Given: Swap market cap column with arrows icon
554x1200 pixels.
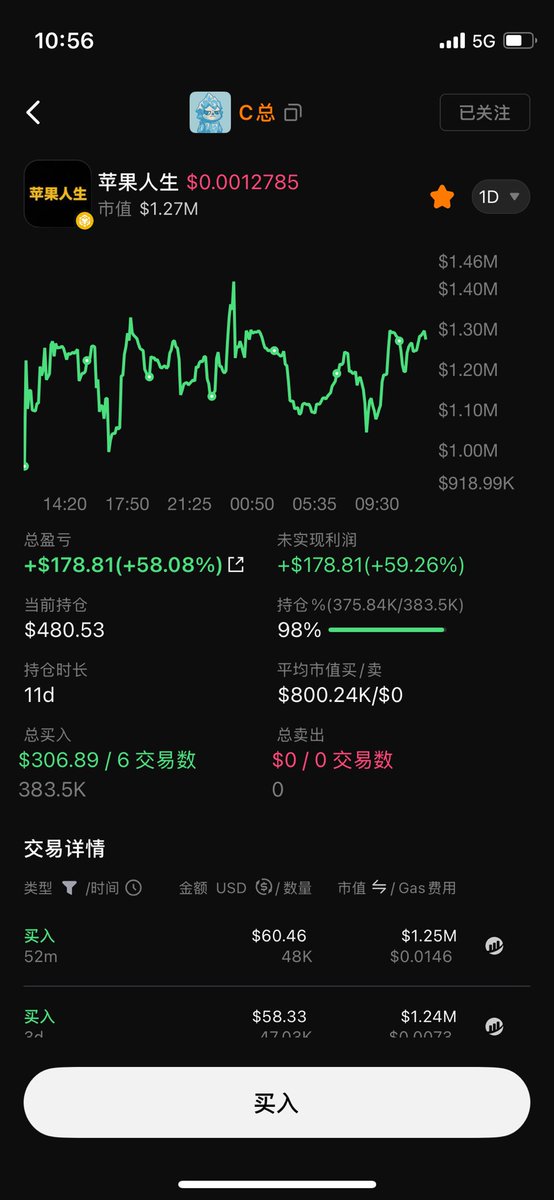Looking at the screenshot, I should pyautogui.click(x=379, y=887).
